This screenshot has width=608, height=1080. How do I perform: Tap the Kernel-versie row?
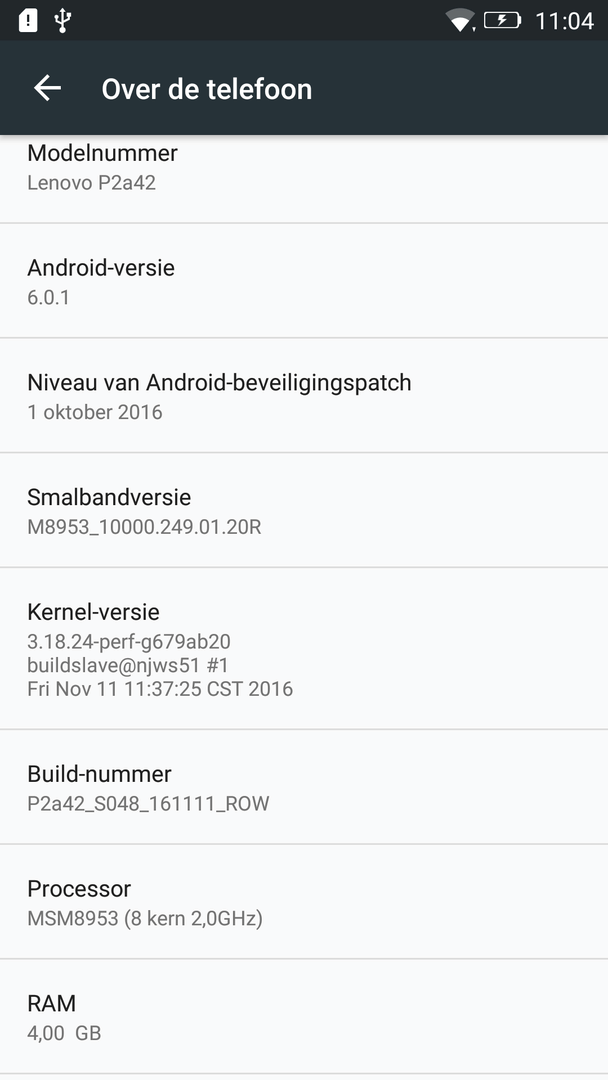[304, 649]
